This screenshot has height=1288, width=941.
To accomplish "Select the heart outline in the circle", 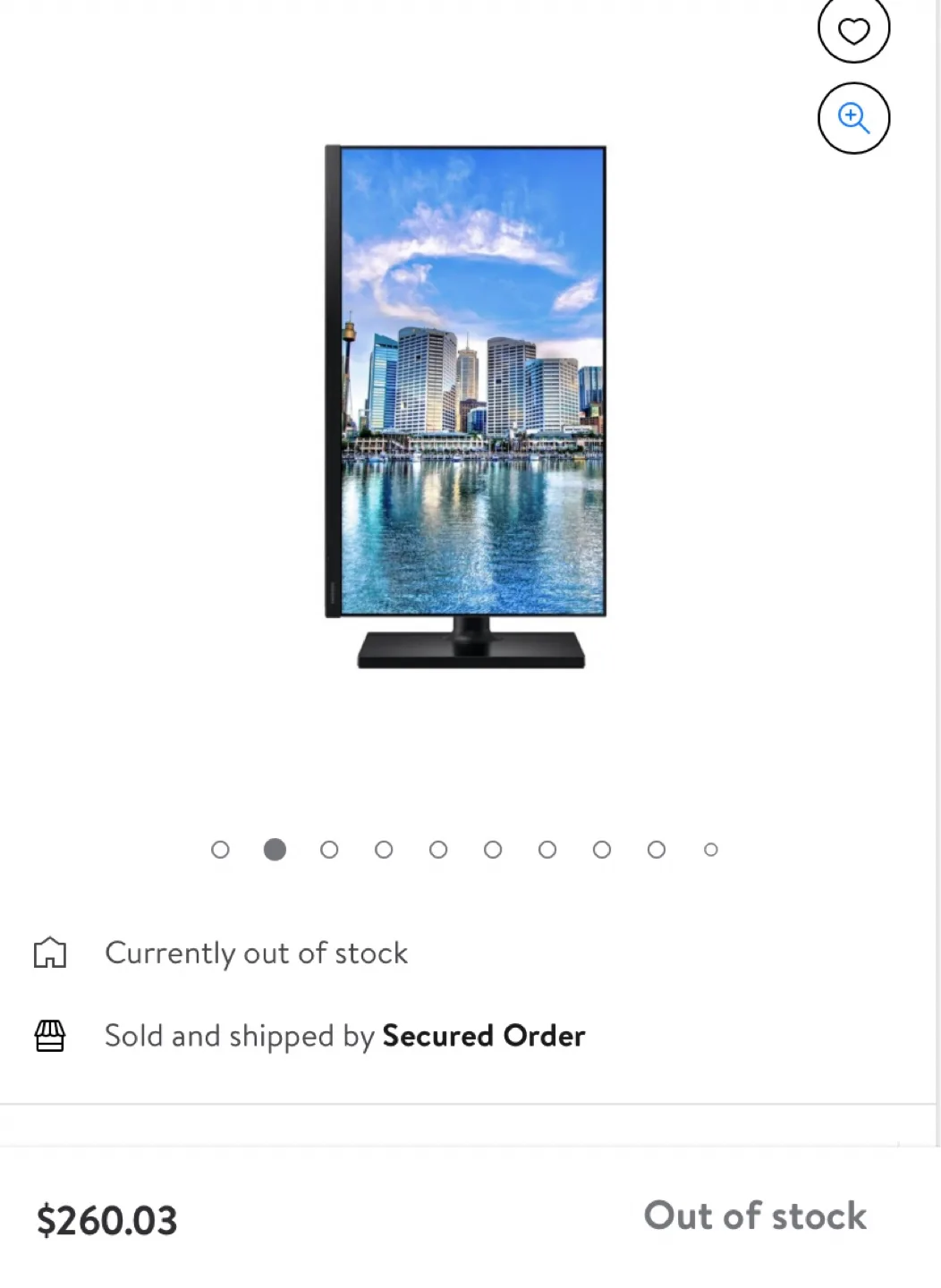I will coord(853,30).
